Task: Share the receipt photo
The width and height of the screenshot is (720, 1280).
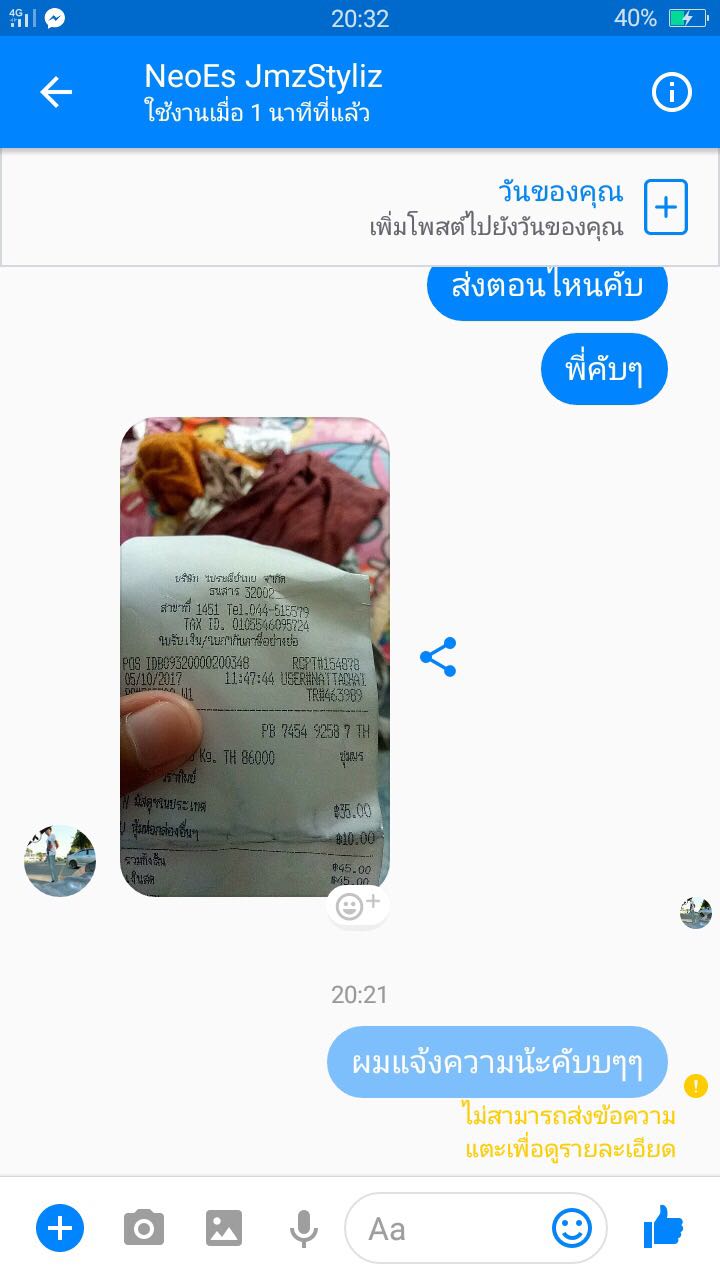Action: (x=438, y=657)
